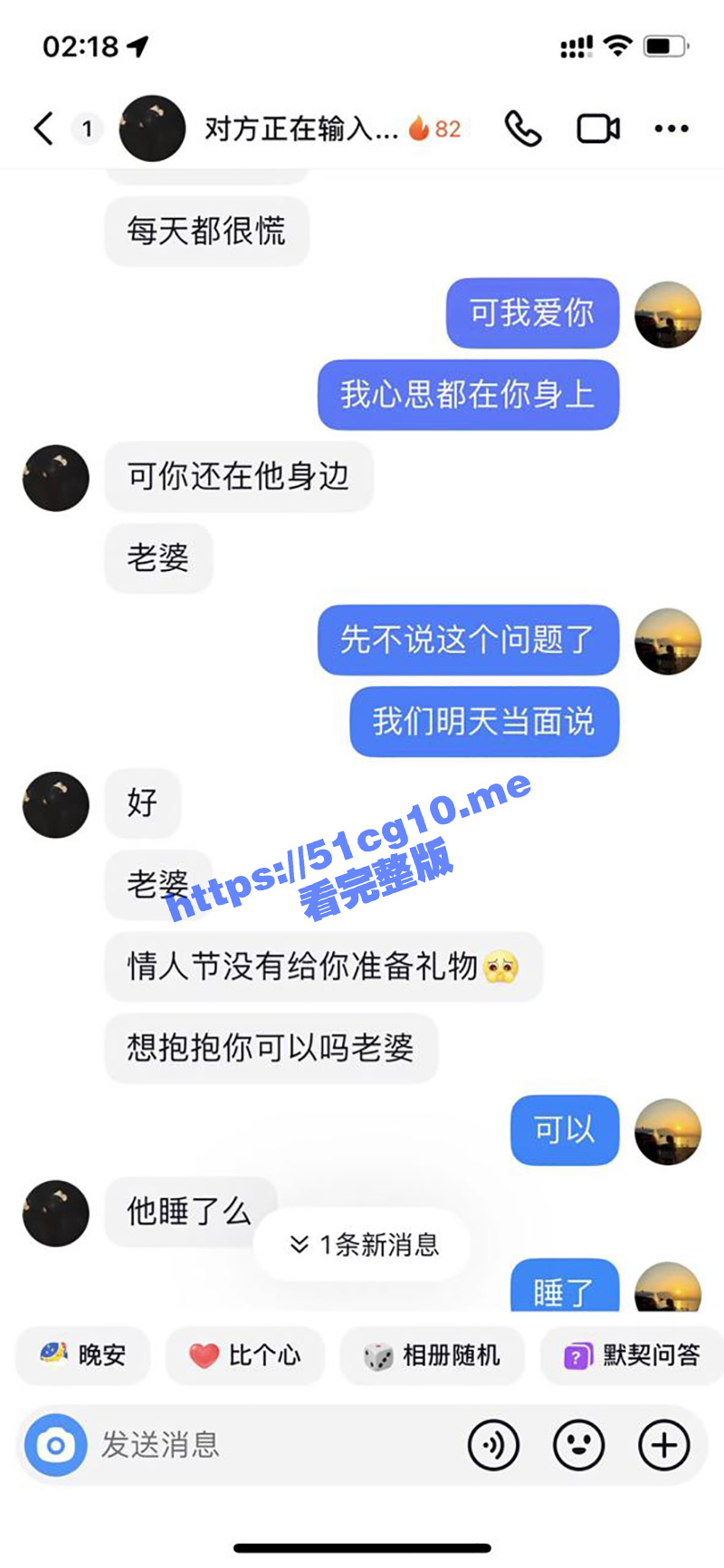The image size is (724, 1568).
Task: Jump to the 1条新消息 new message
Action: point(363,1245)
